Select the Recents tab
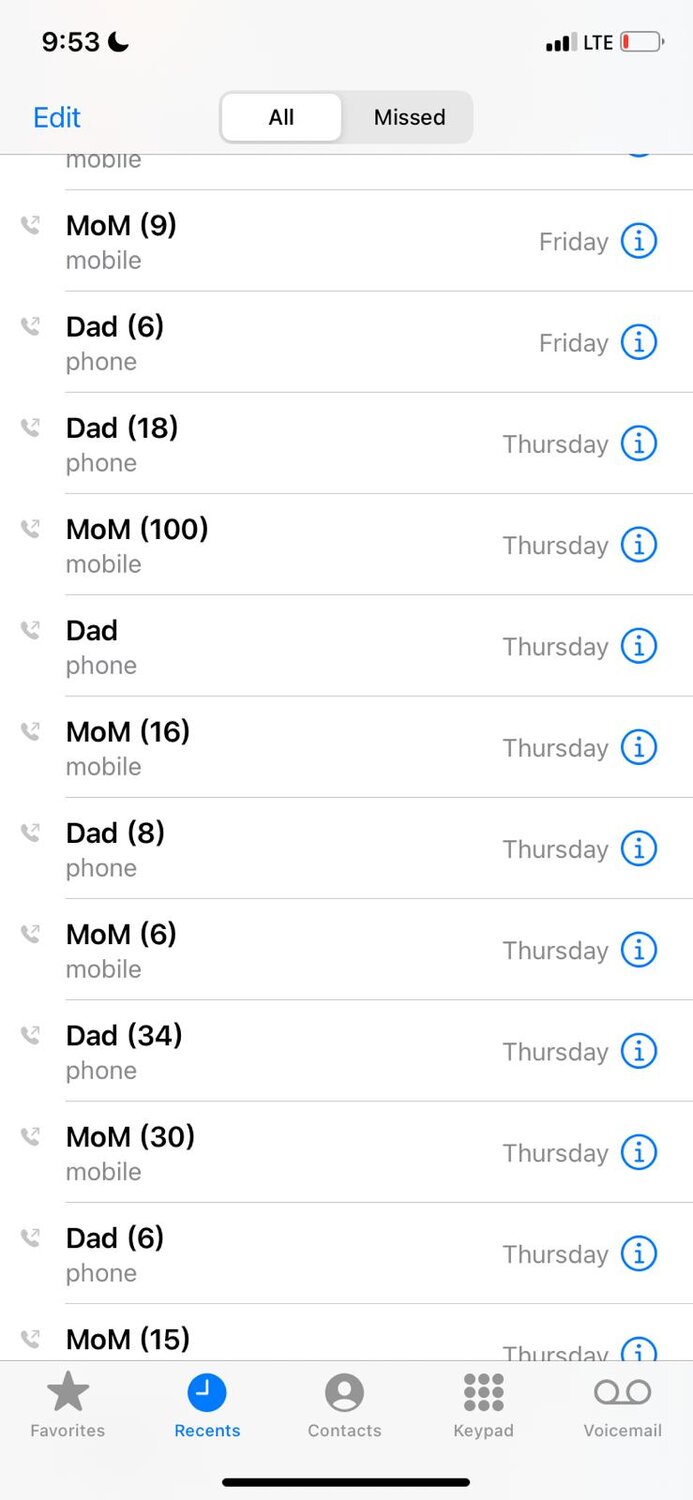693x1500 pixels. (207, 1405)
